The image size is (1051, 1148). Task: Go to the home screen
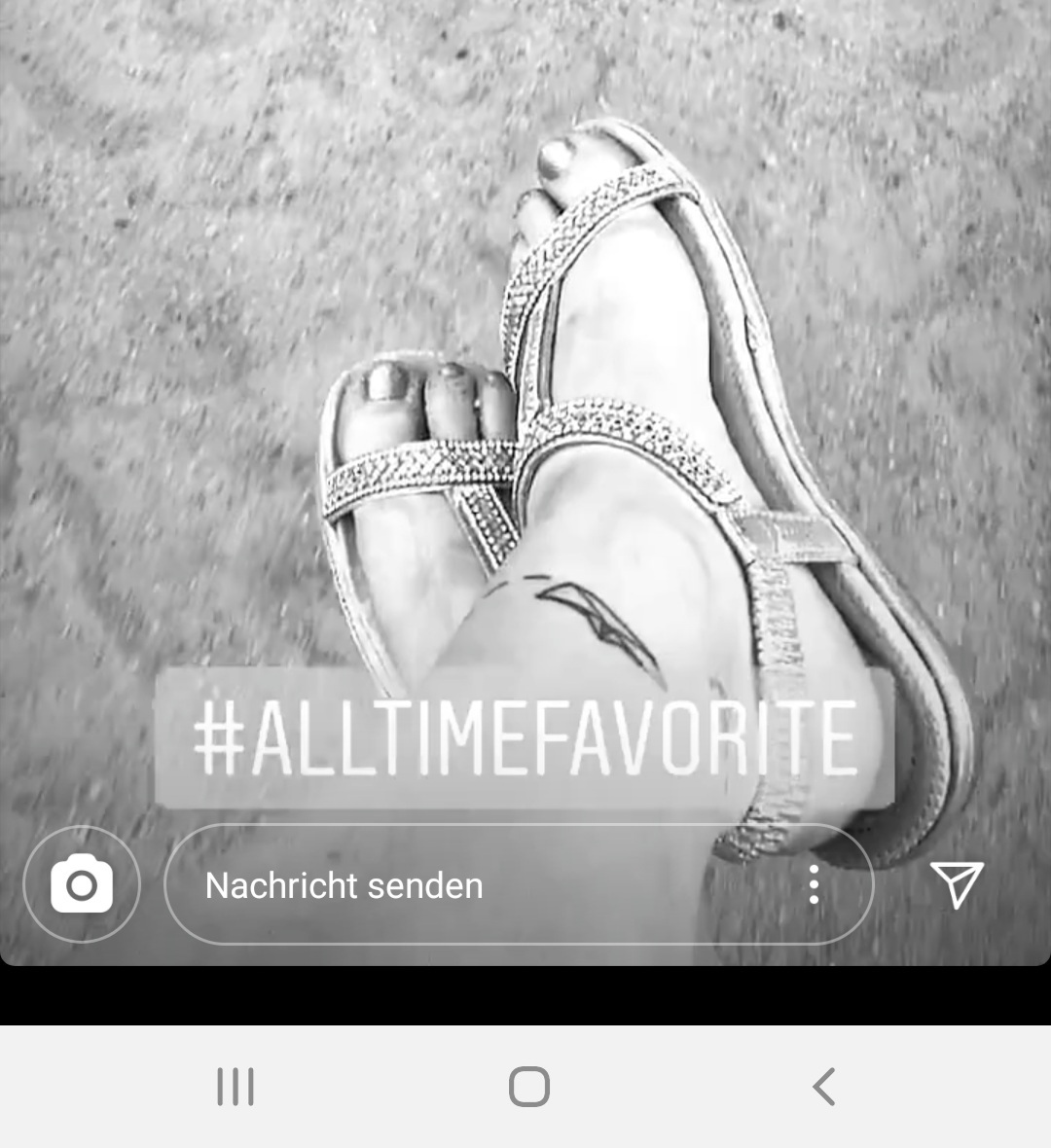click(529, 1087)
